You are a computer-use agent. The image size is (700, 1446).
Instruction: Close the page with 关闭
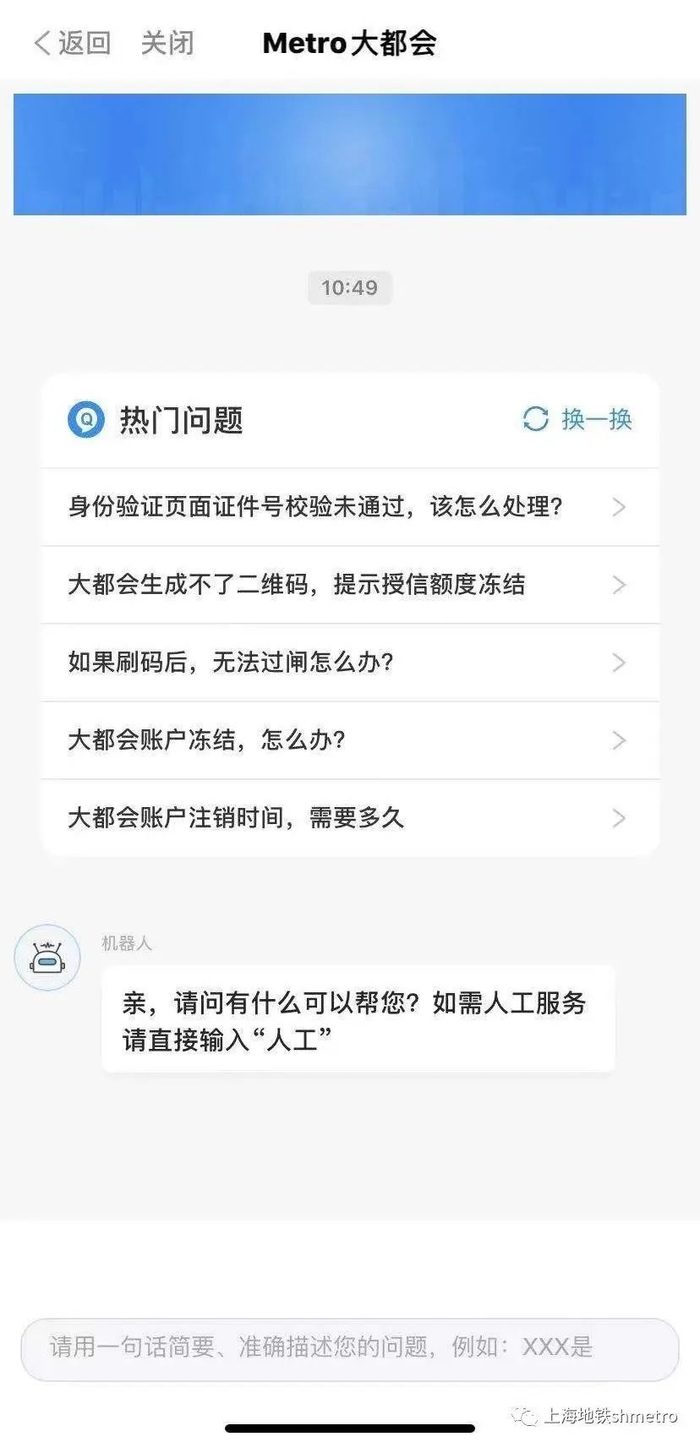(x=167, y=43)
